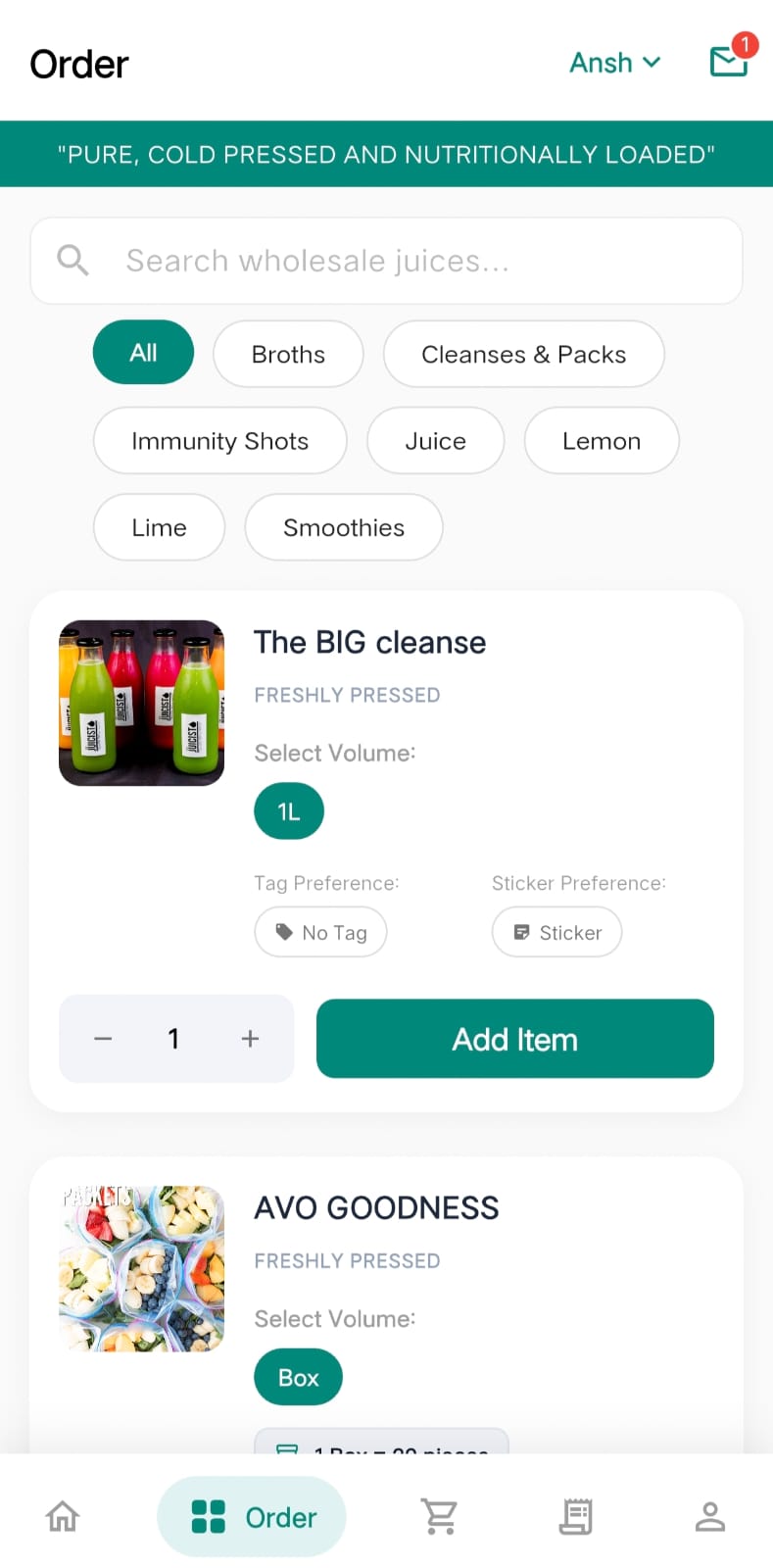Screen dimensions: 773x1568
Task: Filter by Smoothies
Action: (343, 527)
